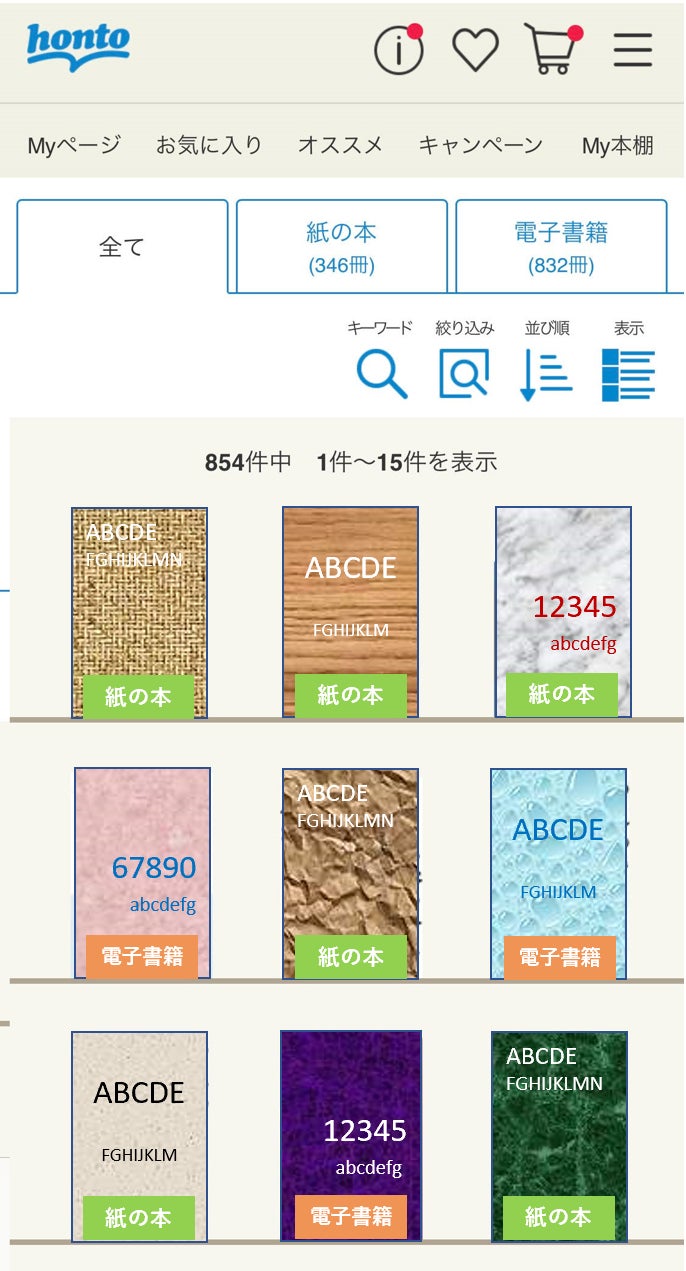Open キャンペーン page
This screenshot has width=686, height=1271.
point(480,145)
